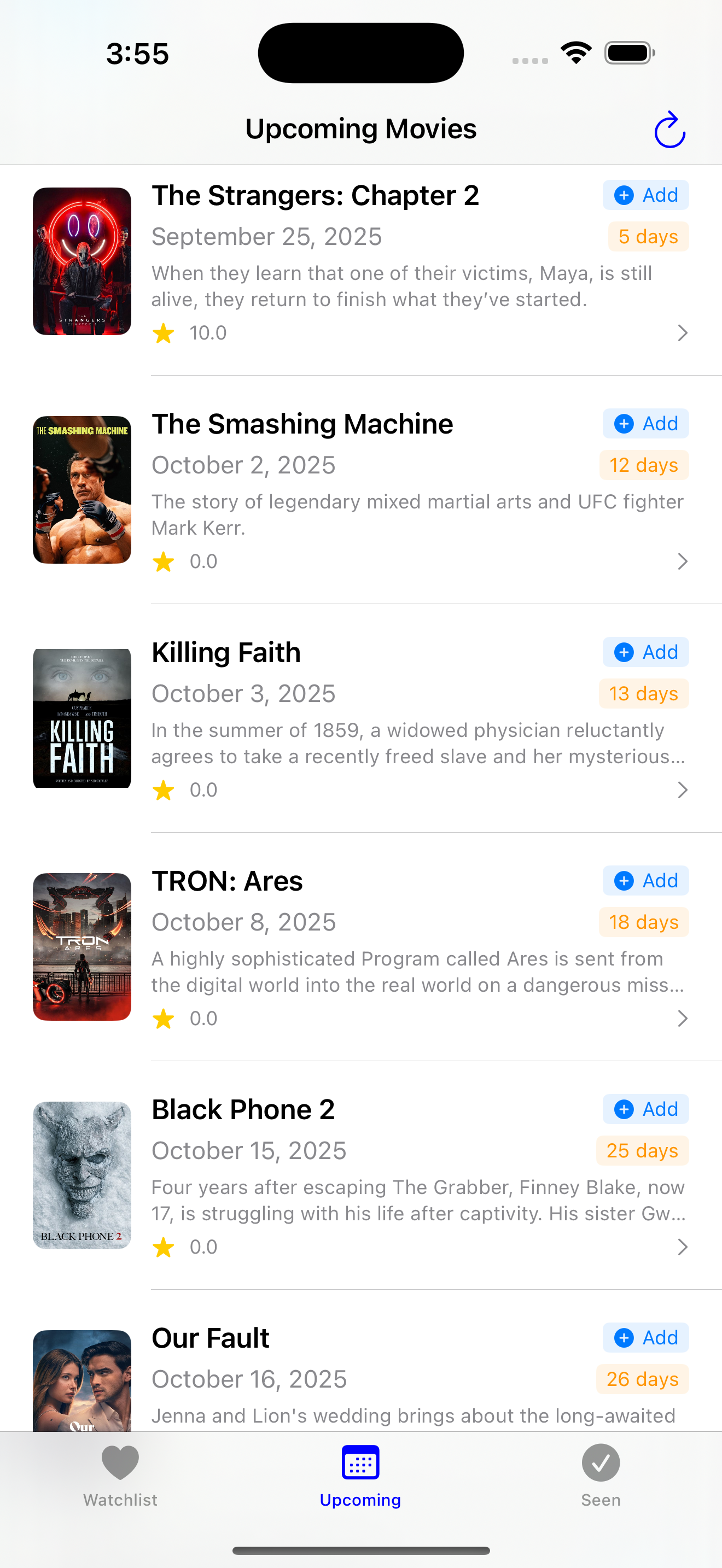Screen dimensions: 722x1568
Task: Tap the star icon next to Killing Faith's rating
Action: (x=163, y=789)
